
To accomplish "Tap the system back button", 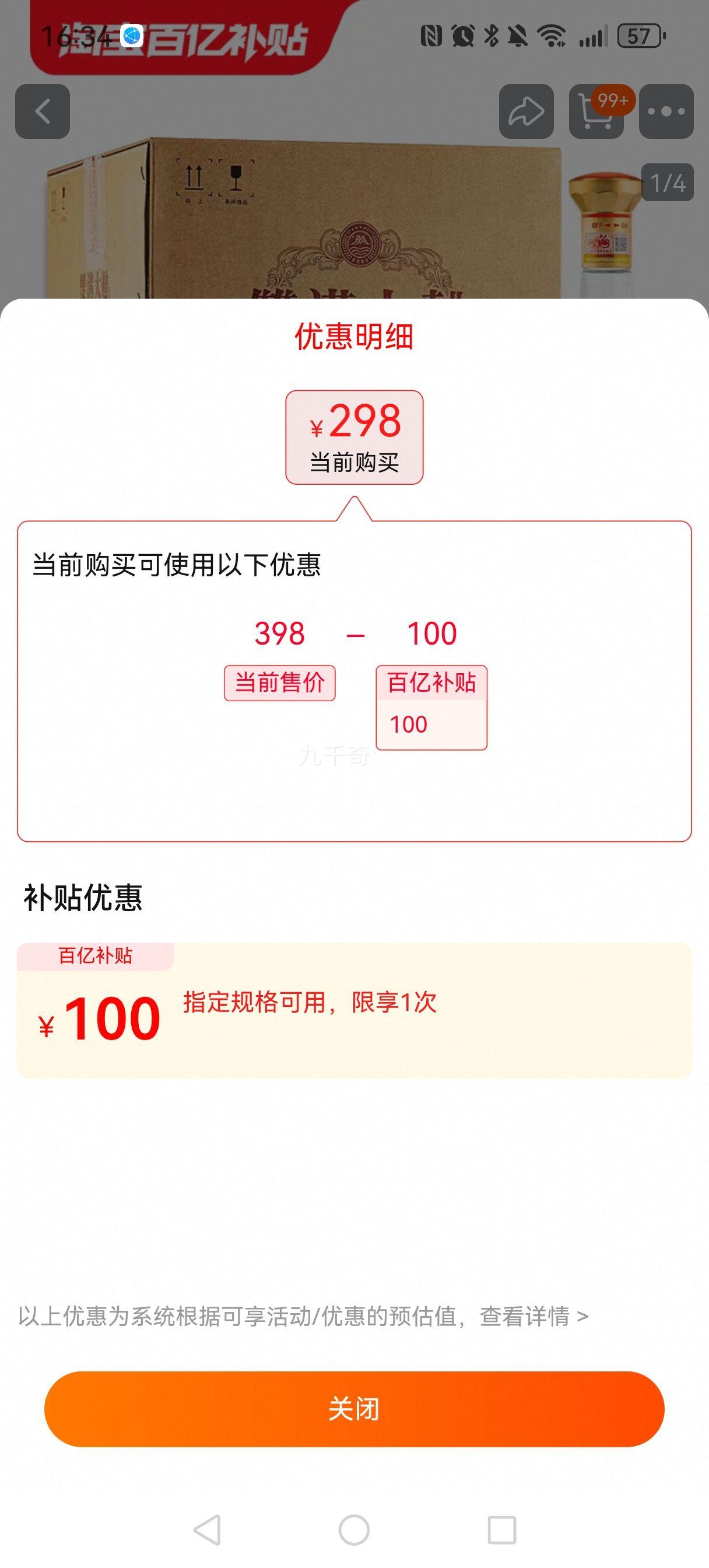I will coord(207,1529).
